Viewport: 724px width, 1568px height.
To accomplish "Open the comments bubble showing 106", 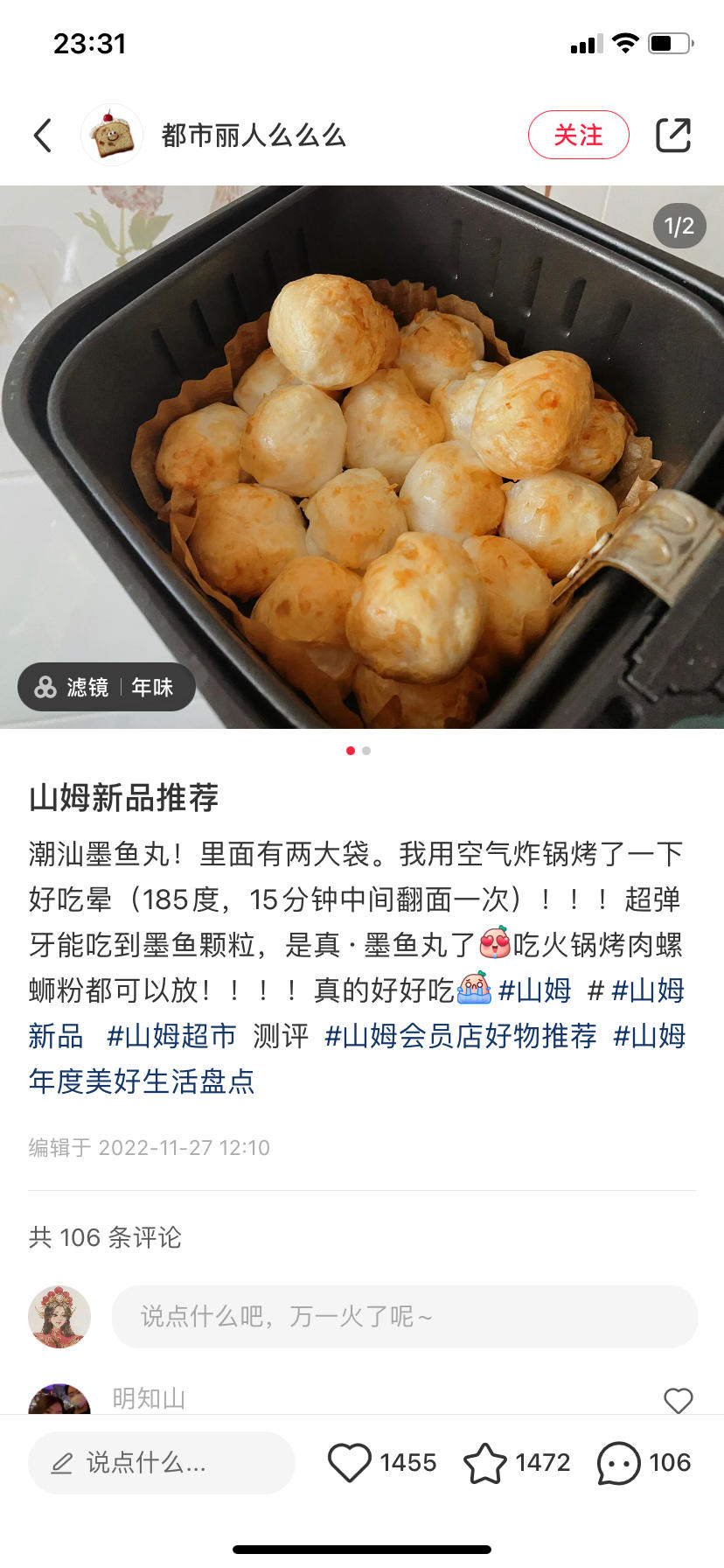I will click(619, 1462).
